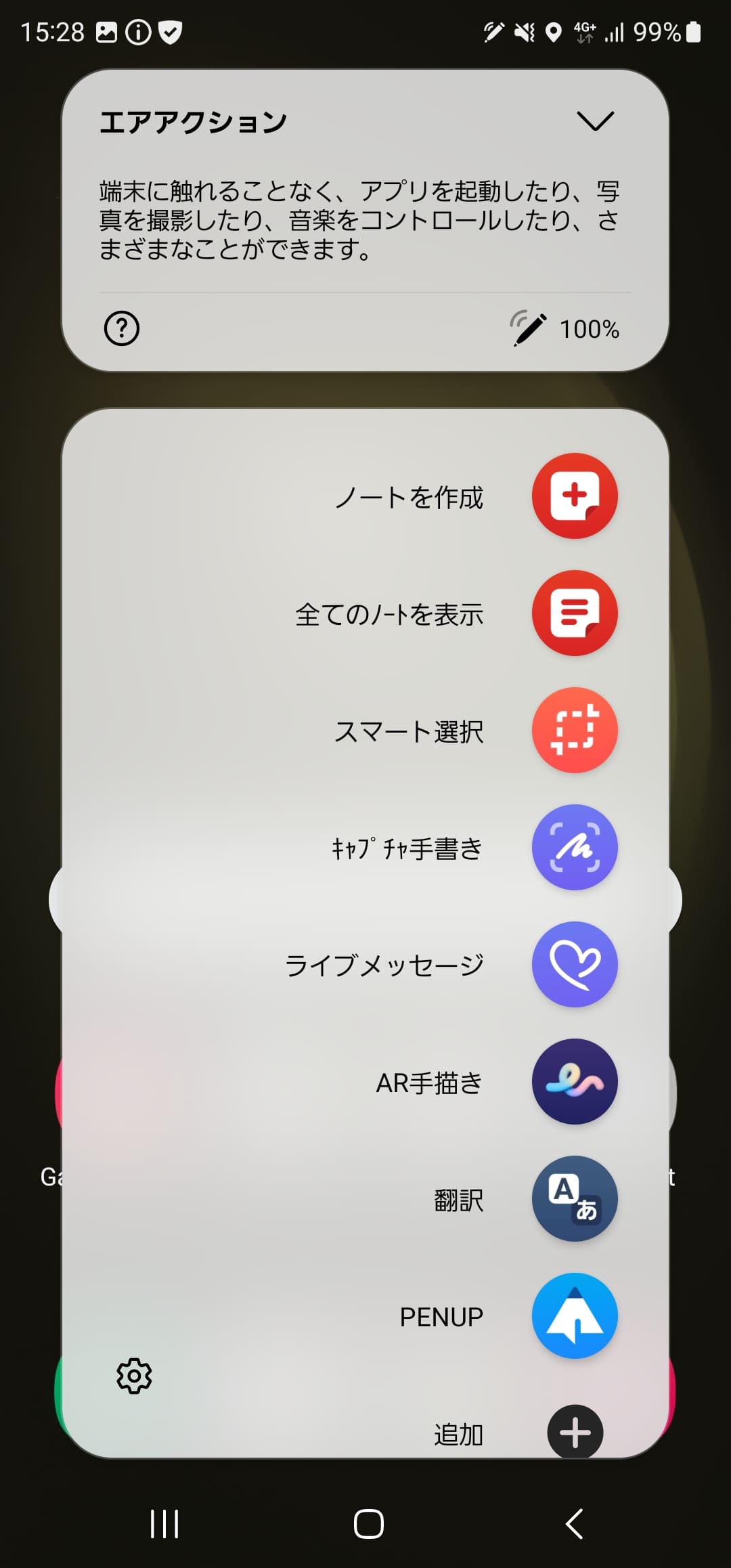Open the help question mark in Air Actions card

pyautogui.click(x=120, y=329)
